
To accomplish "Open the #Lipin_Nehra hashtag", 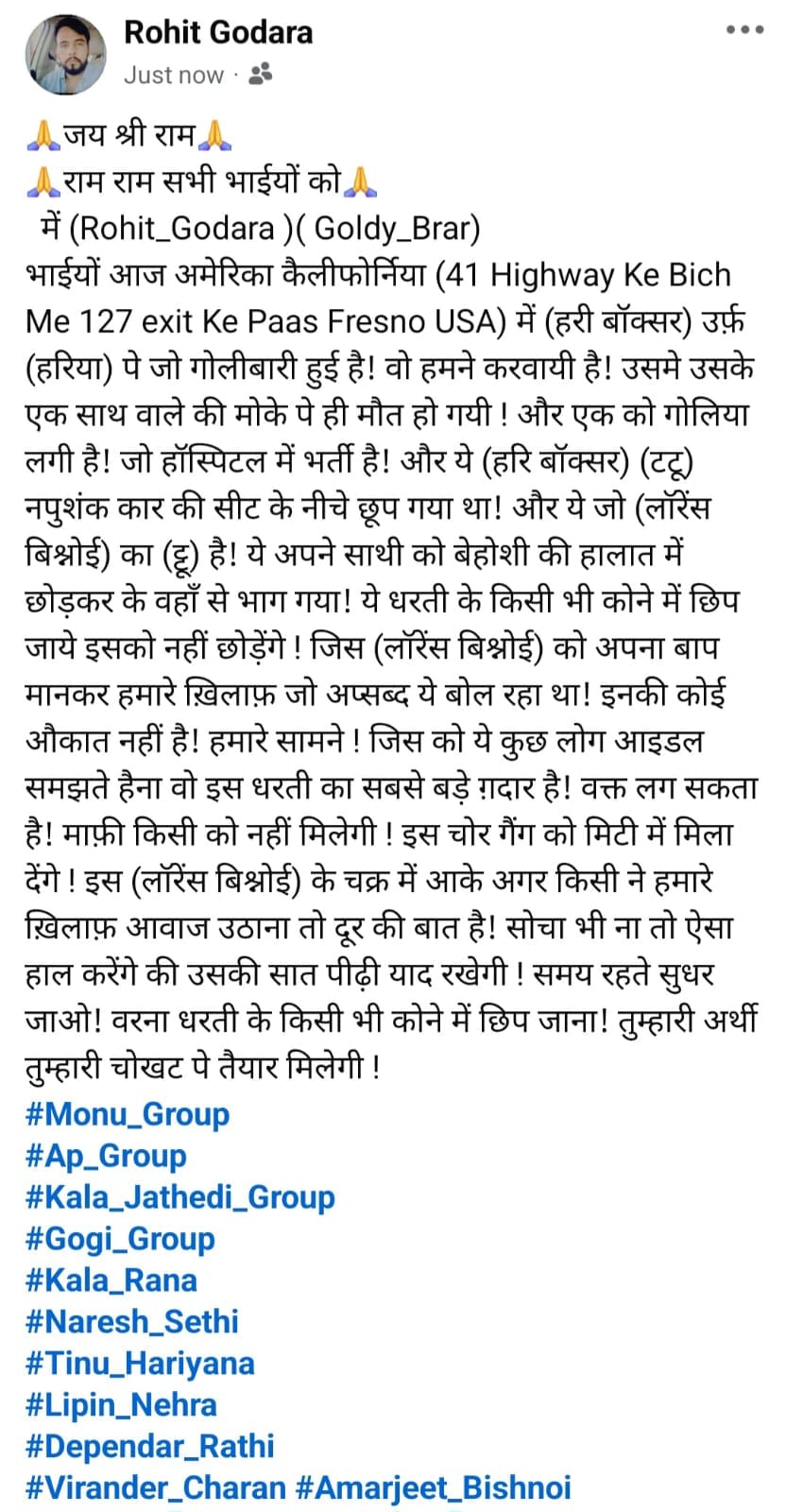I will pyautogui.click(x=121, y=1404).
